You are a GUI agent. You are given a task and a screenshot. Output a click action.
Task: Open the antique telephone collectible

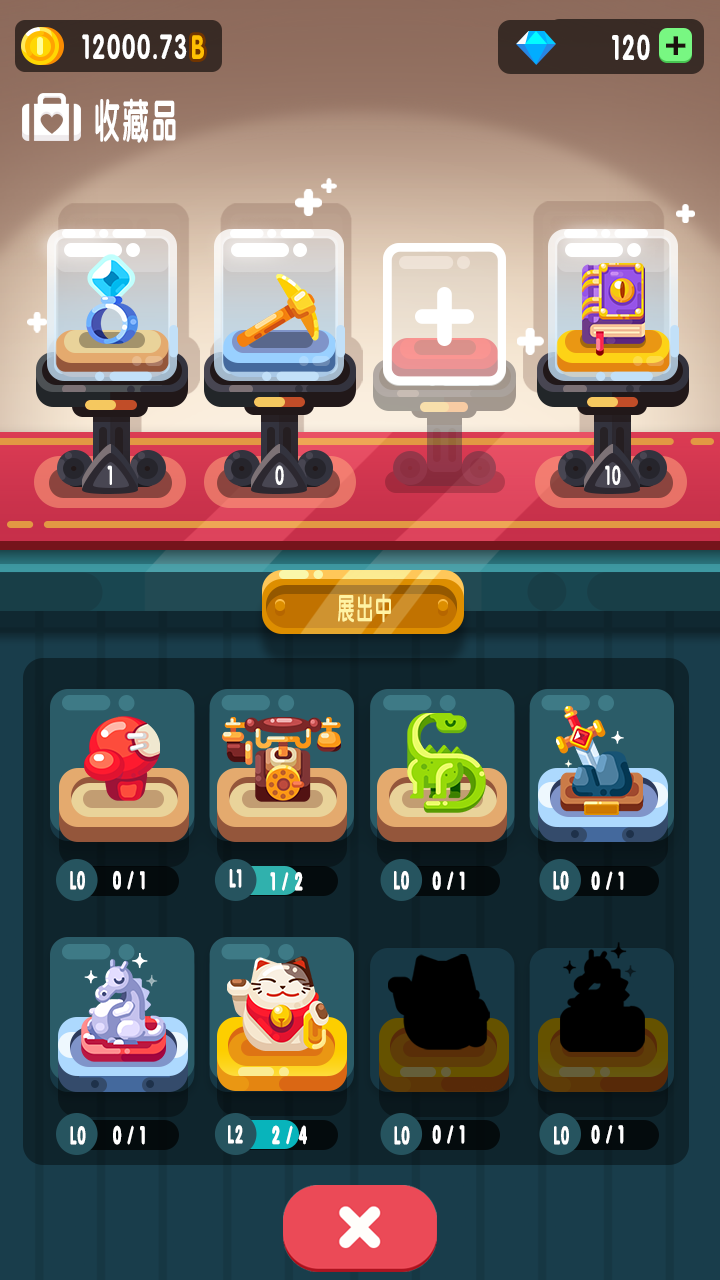[282, 765]
